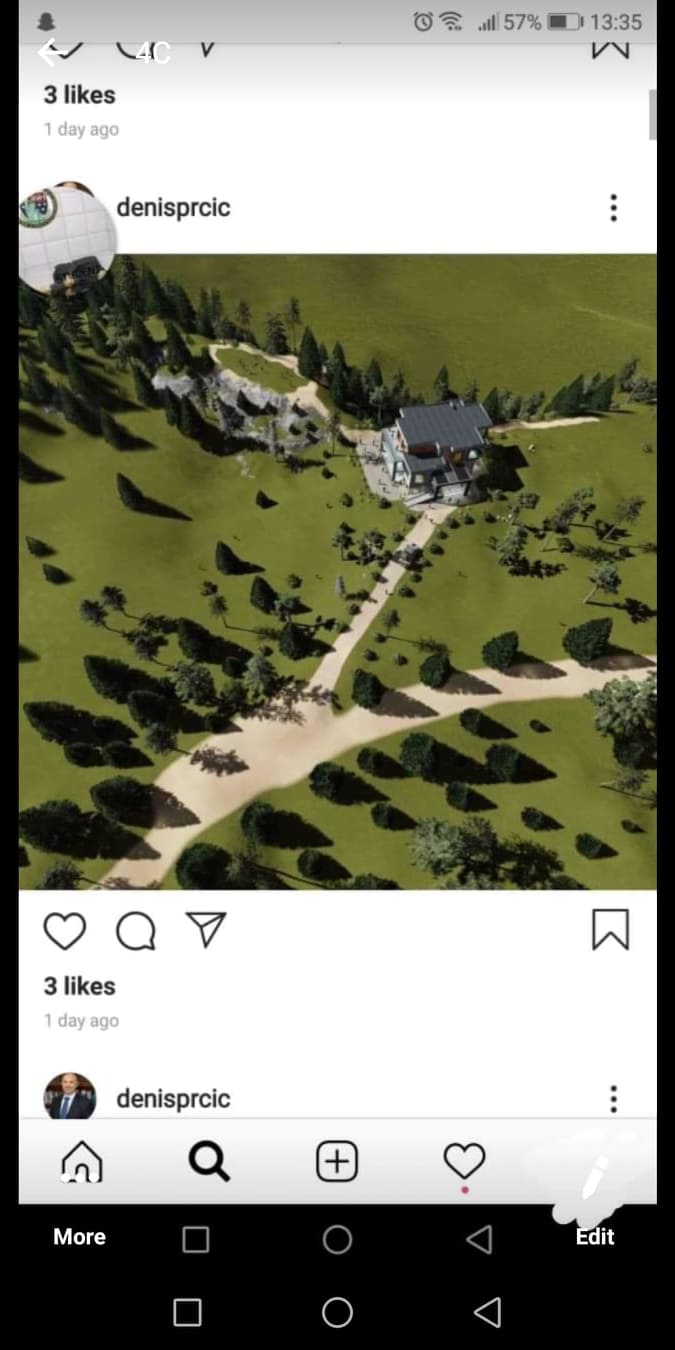
Task: Go to the Instagram home feed tab
Action: click(81, 1161)
